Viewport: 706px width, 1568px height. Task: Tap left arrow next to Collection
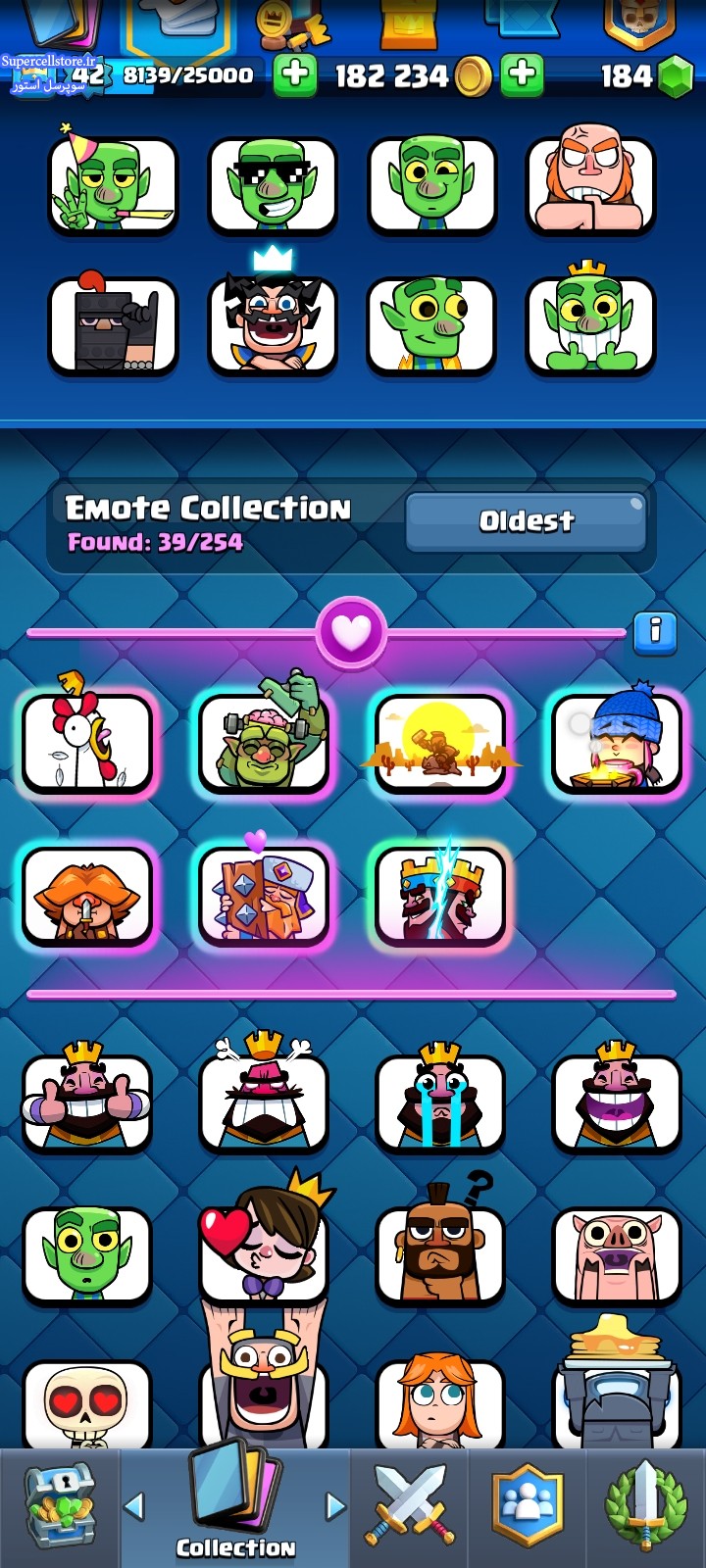[134, 1505]
